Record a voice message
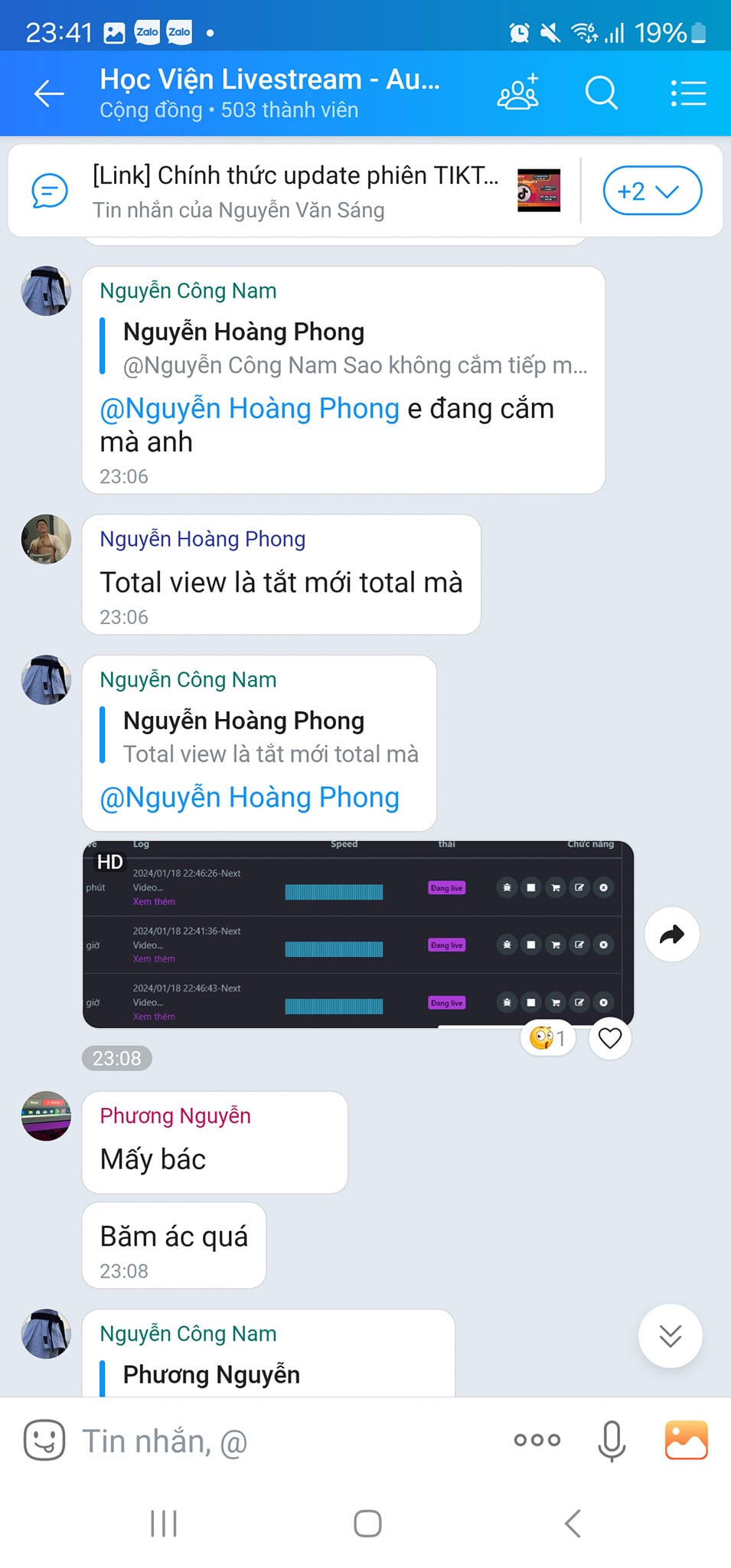Screen dimensions: 731x1568 pos(611,1440)
